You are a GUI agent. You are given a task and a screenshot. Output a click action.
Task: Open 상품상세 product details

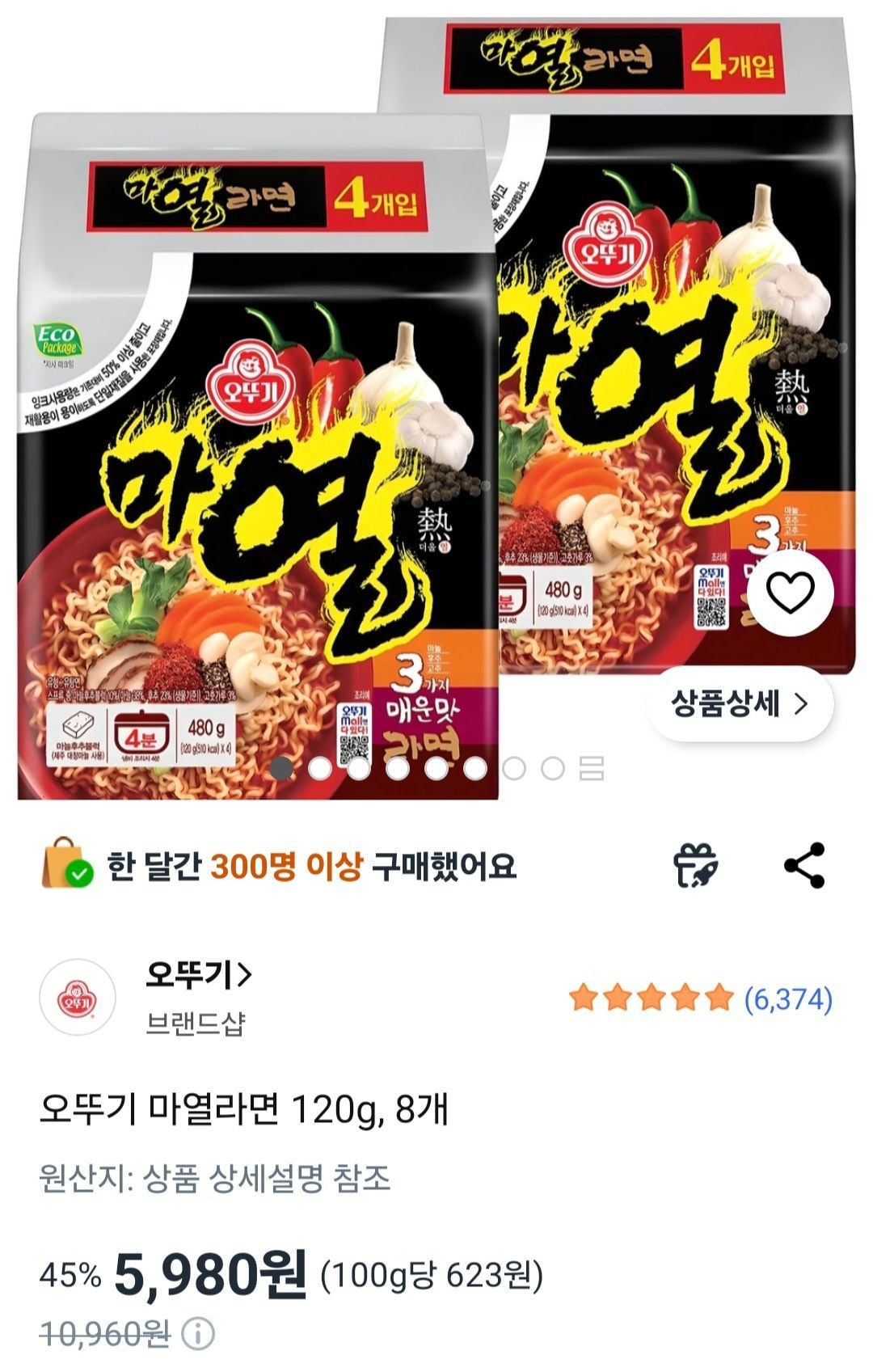tap(740, 704)
